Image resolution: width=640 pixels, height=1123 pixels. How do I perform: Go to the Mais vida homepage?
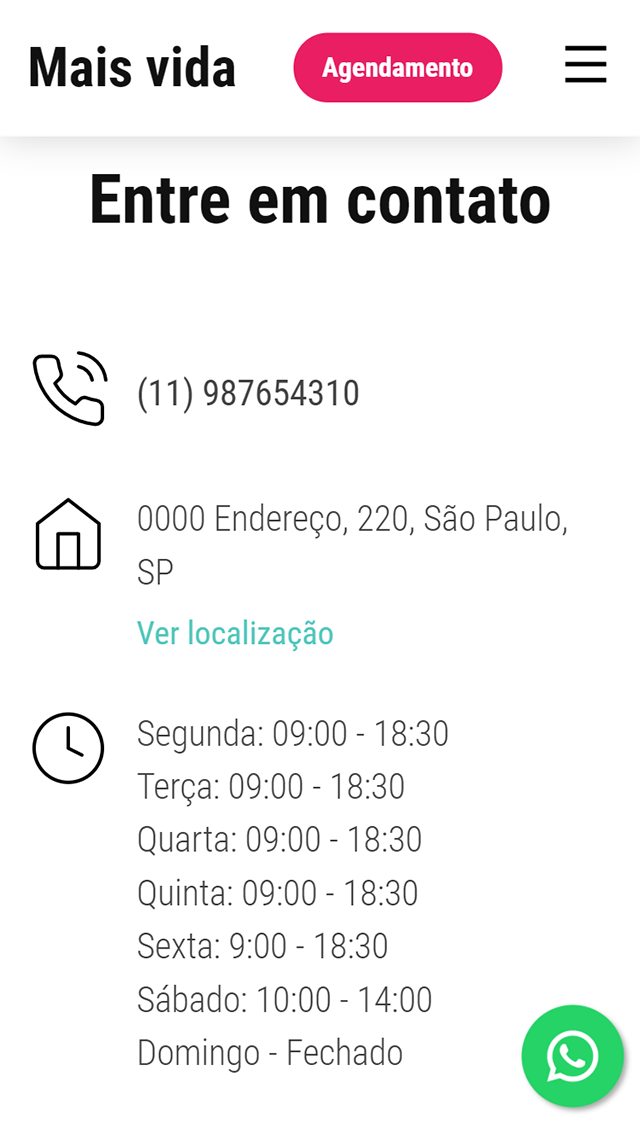coord(132,68)
